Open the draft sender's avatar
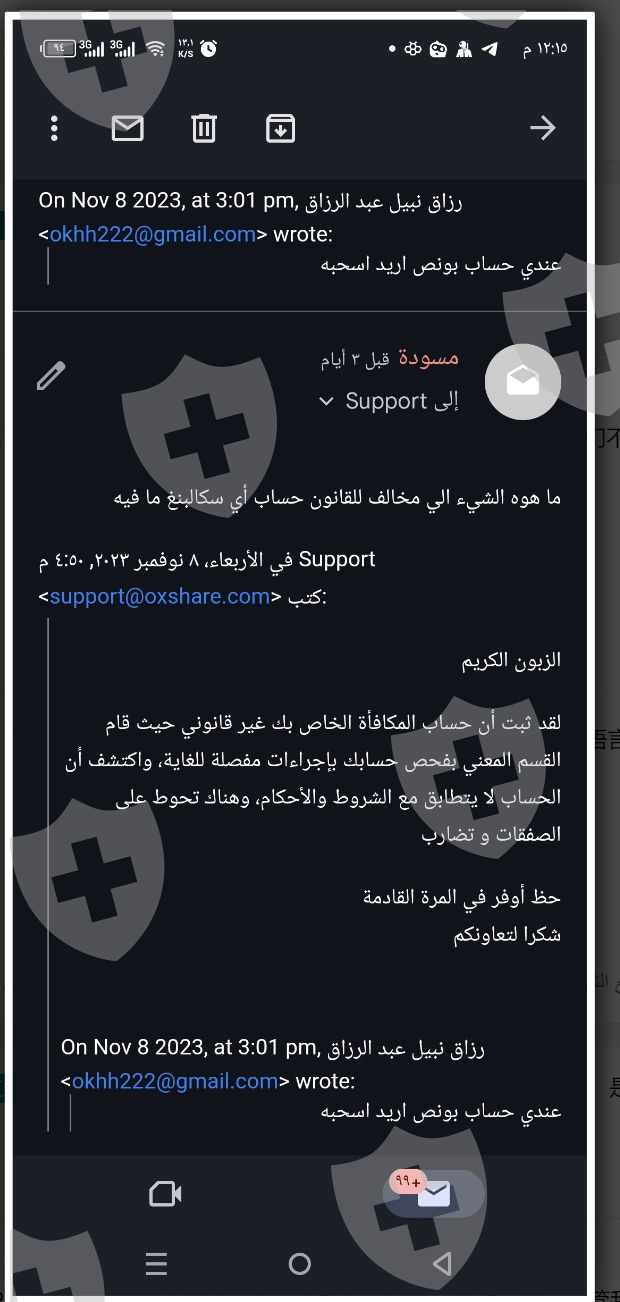The image size is (620, 1302). click(x=523, y=381)
